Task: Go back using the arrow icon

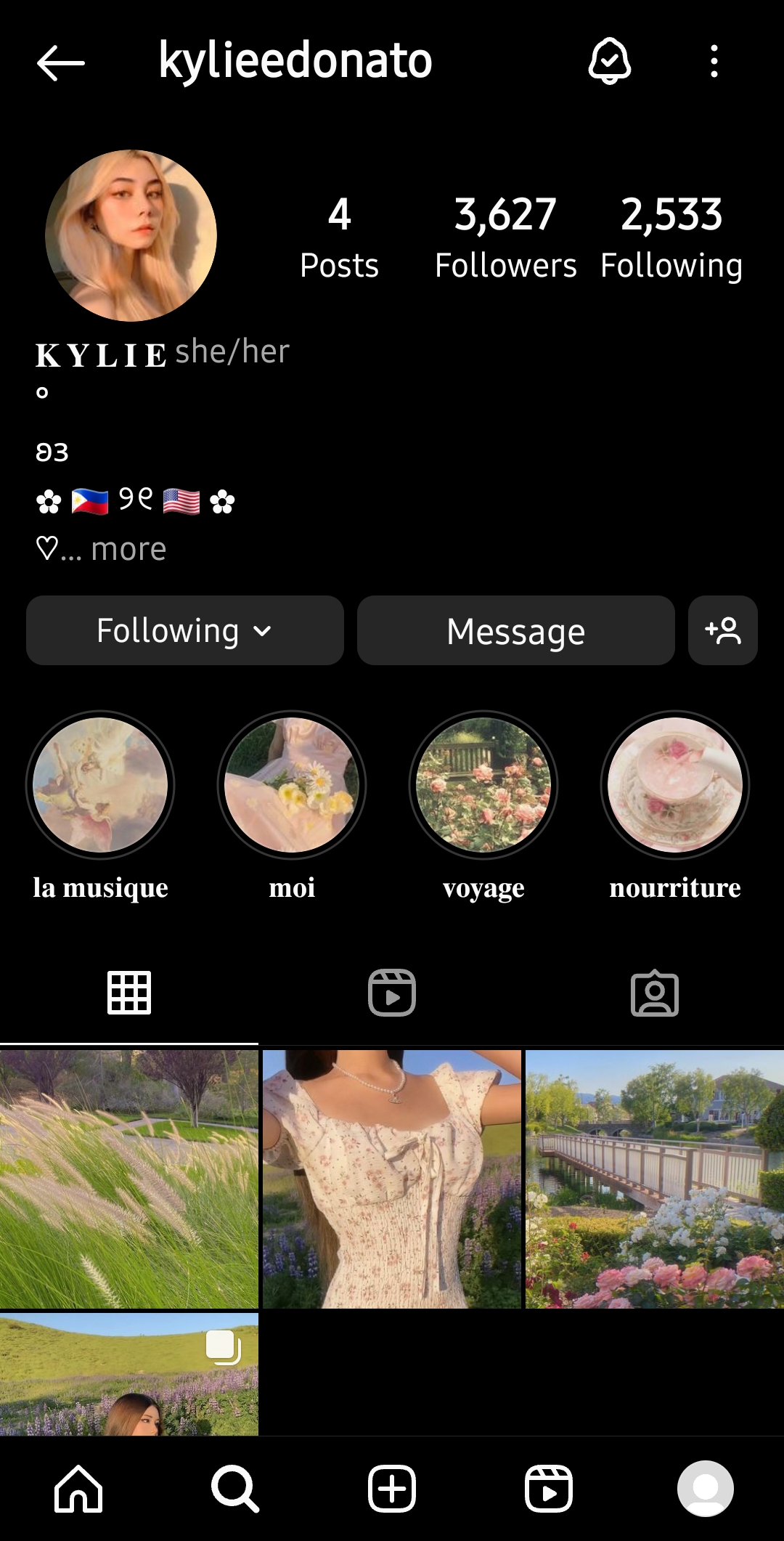Action: pyautogui.click(x=61, y=62)
